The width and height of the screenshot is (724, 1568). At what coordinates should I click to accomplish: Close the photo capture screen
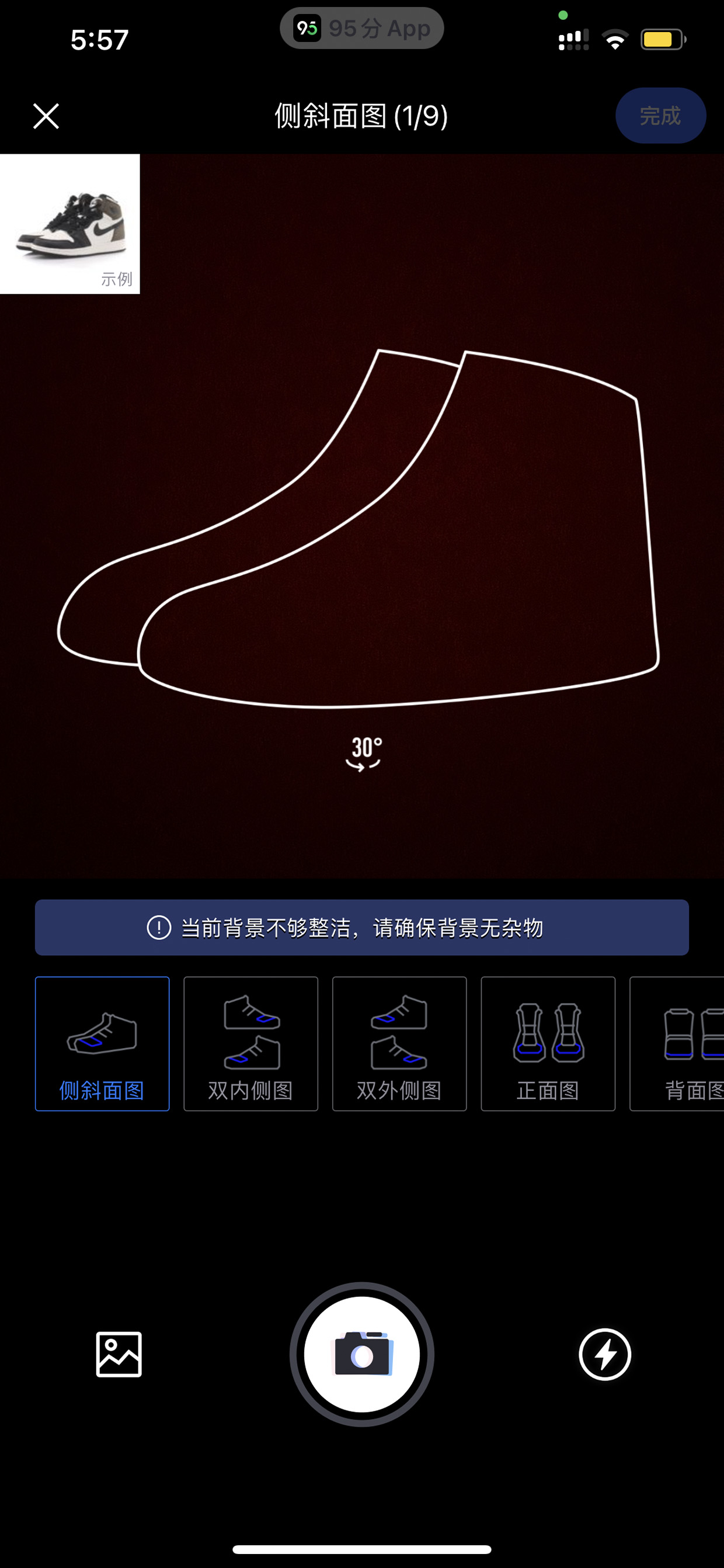coord(46,116)
